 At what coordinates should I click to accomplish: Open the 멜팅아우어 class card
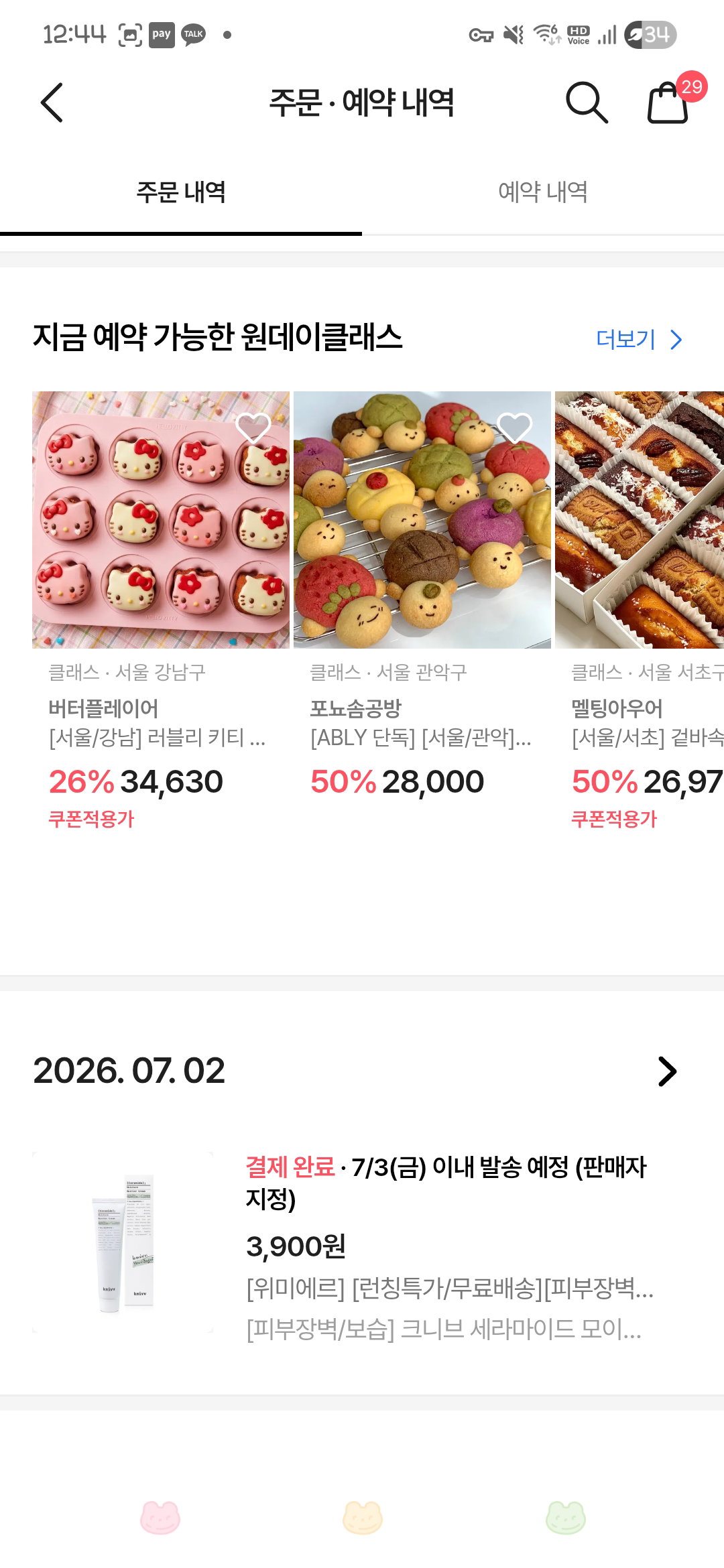coord(640,610)
